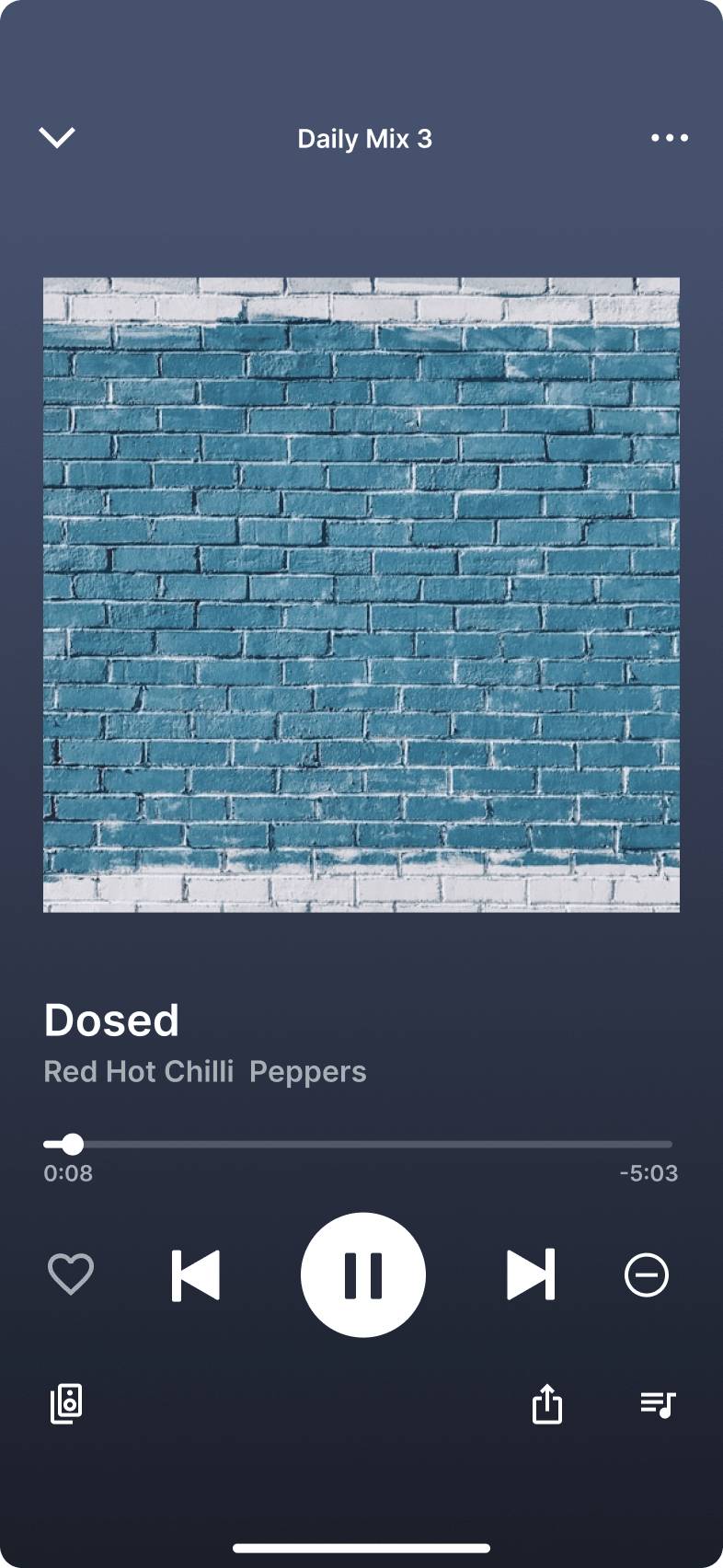Open the play queue
This screenshot has height=1568, width=723.
coord(658,1404)
